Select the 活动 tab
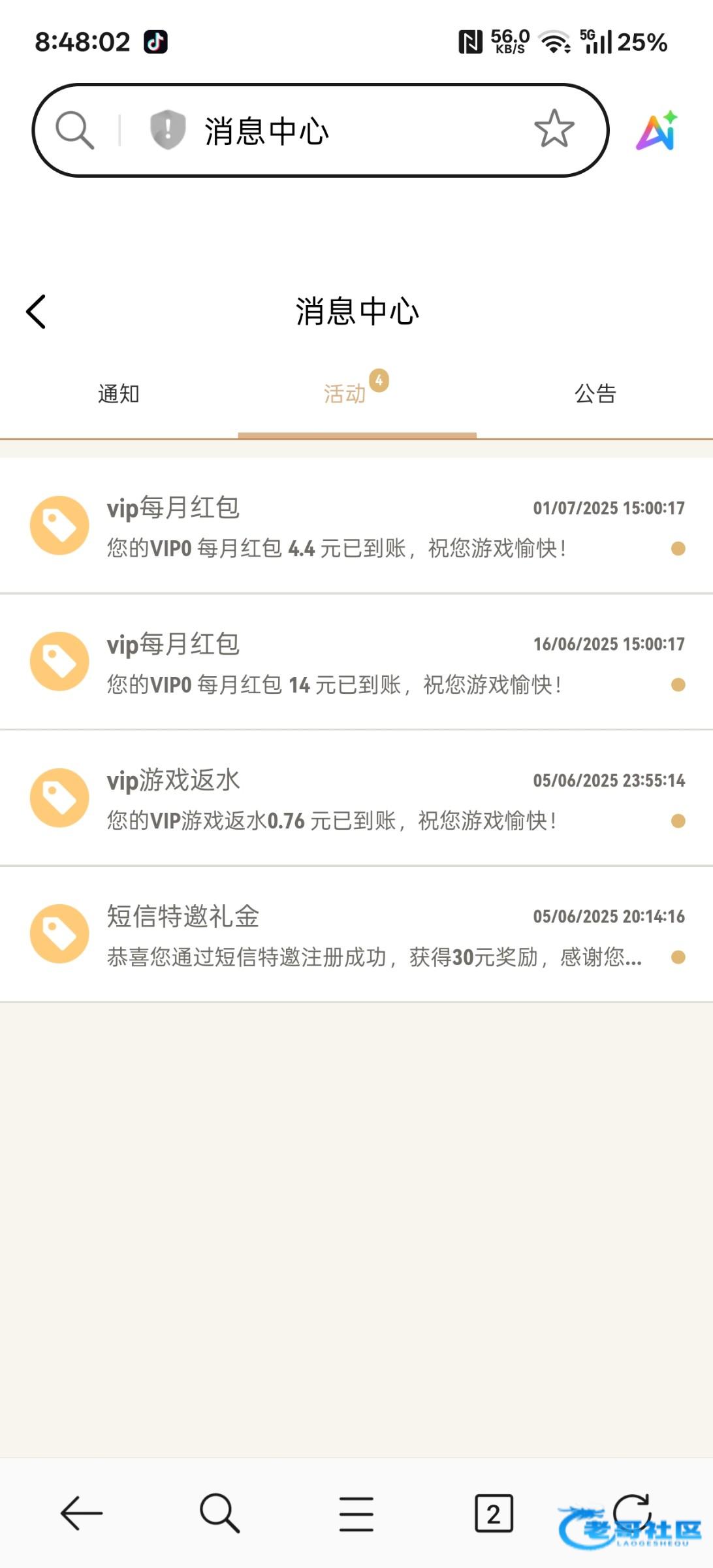 345,394
